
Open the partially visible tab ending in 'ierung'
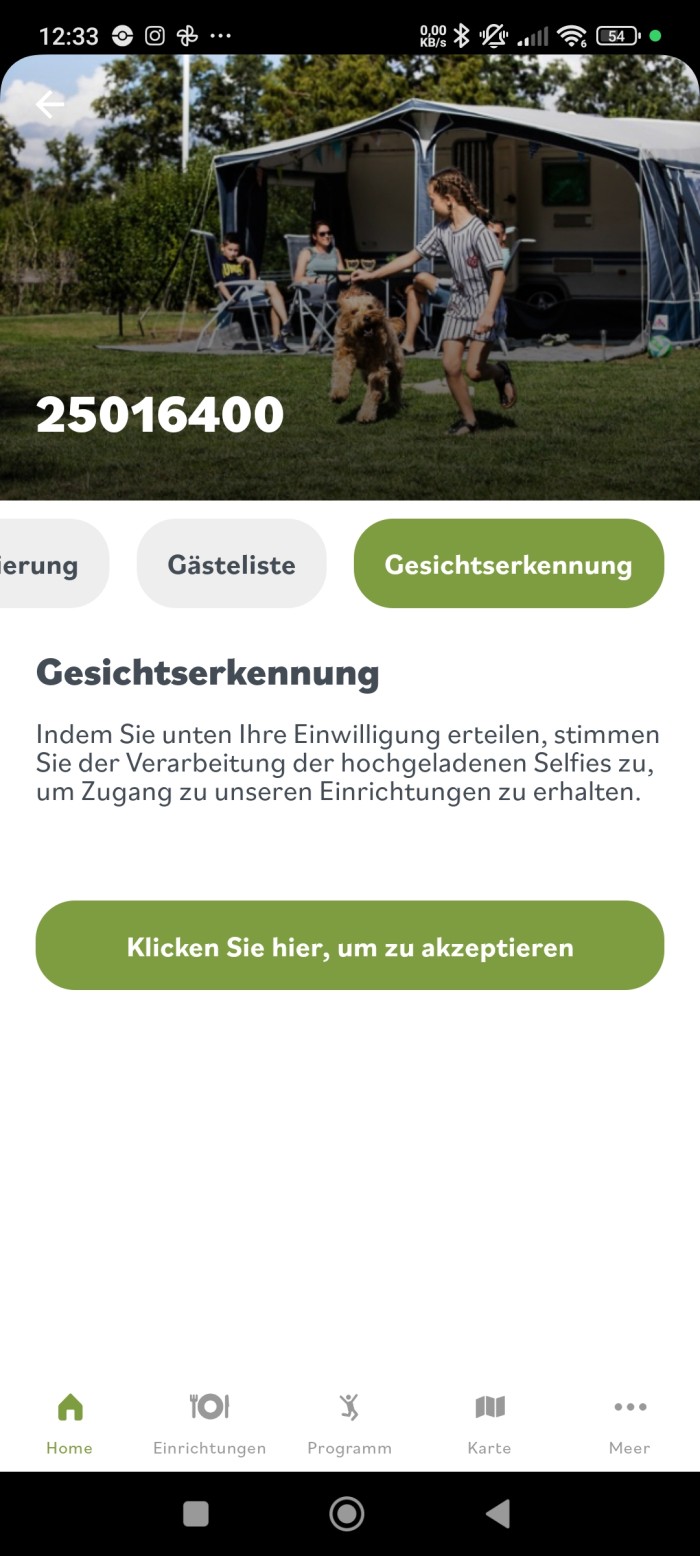[x=45, y=564]
